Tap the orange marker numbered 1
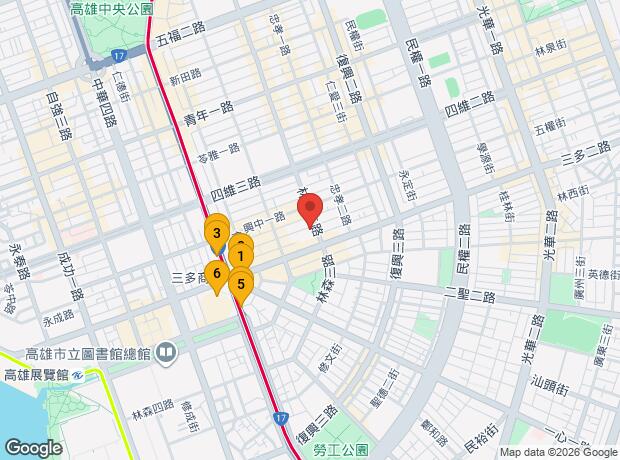 pos(241,258)
